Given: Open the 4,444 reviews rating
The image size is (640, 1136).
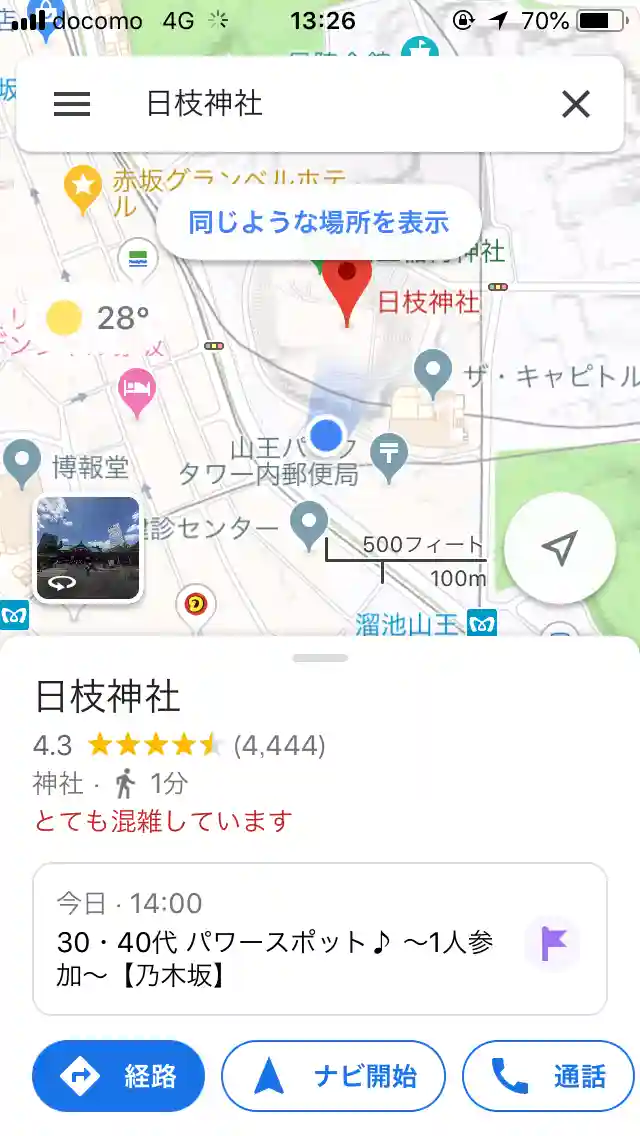Looking at the screenshot, I should [x=279, y=745].
